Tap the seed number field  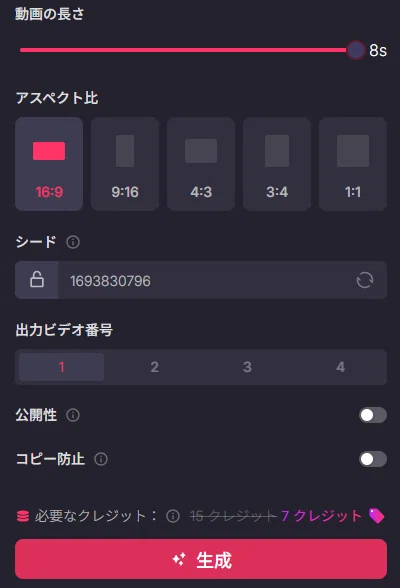pos(202,280)
